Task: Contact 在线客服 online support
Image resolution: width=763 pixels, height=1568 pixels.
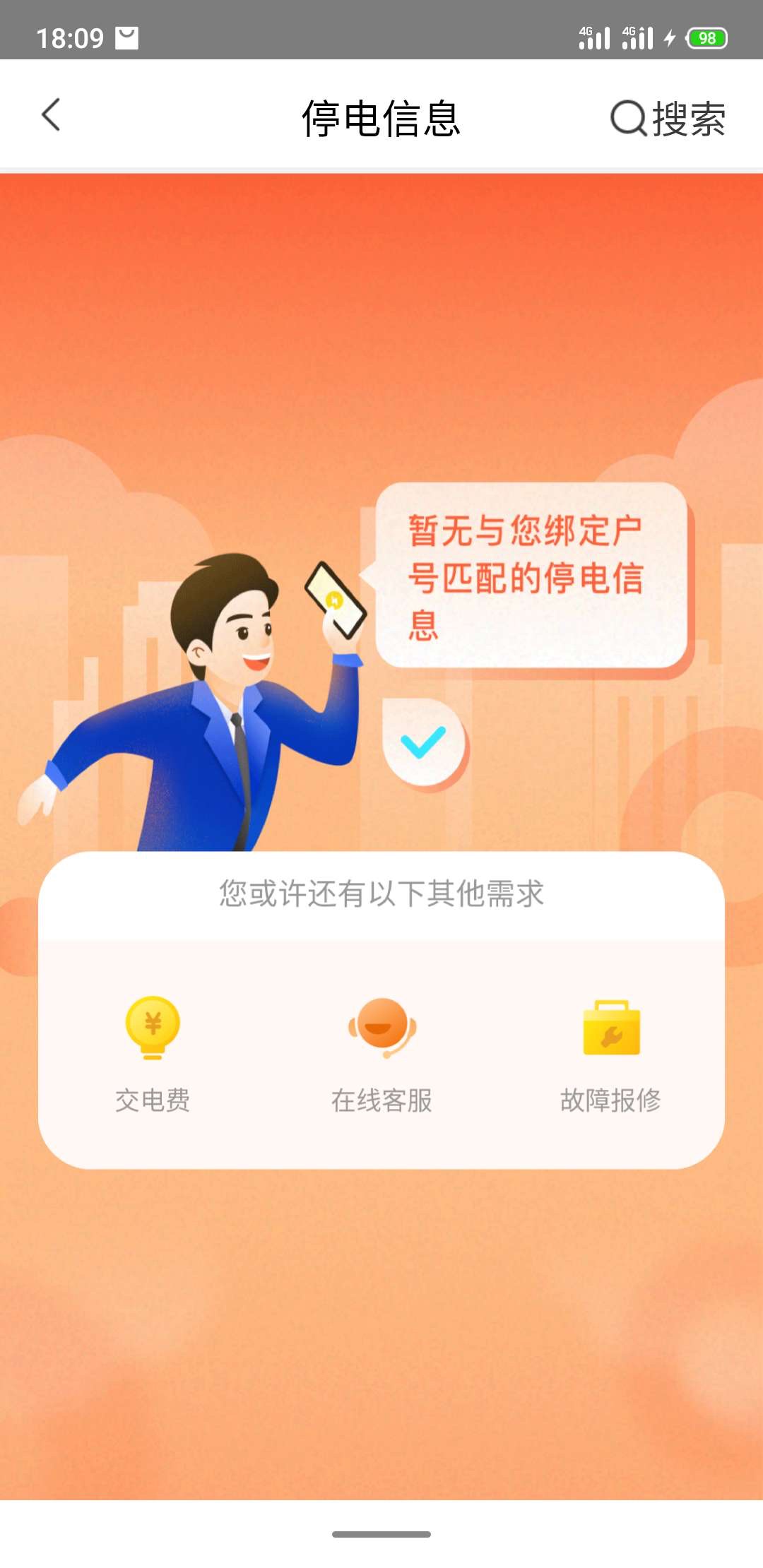Action: click(x=381, y=1055)
